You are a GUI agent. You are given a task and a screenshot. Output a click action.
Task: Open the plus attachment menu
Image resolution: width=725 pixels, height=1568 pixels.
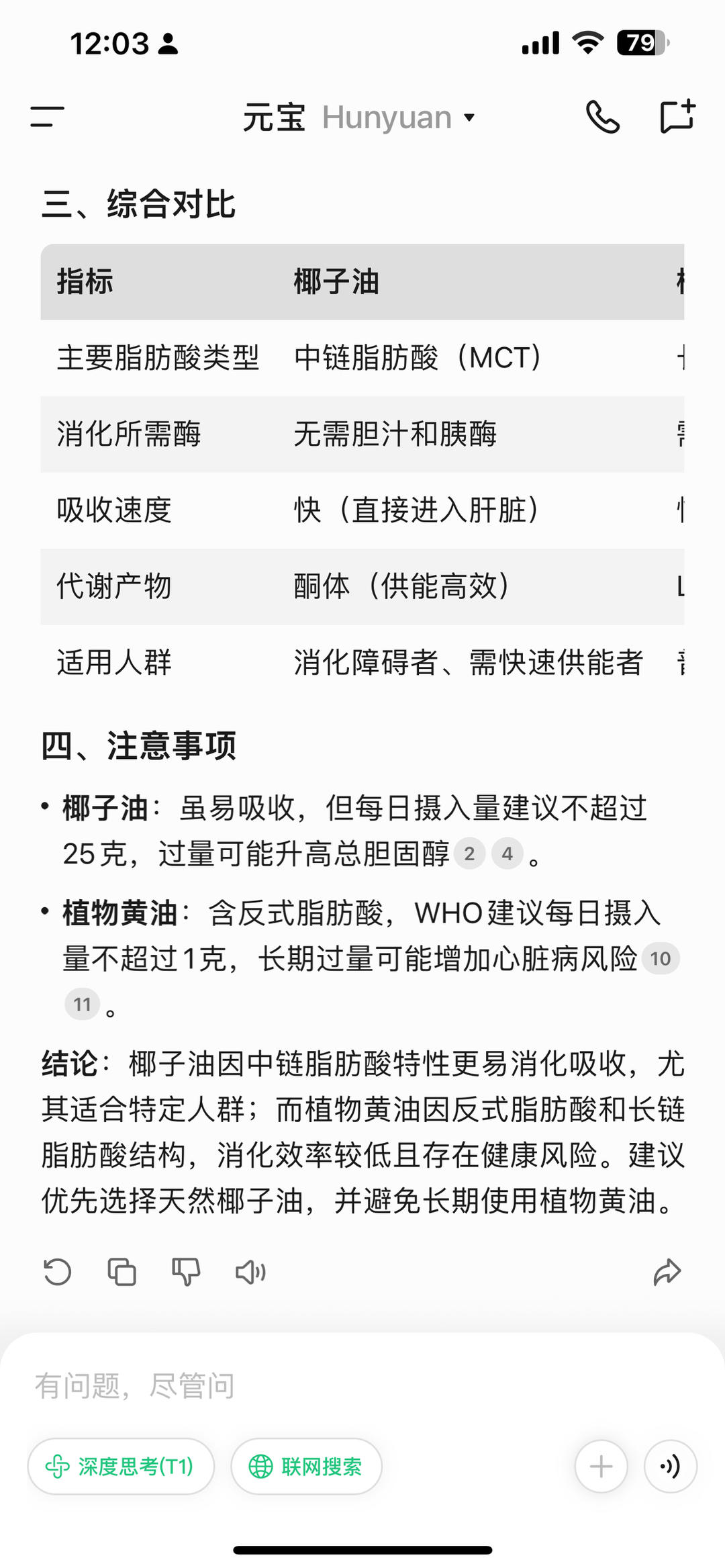601,1467
